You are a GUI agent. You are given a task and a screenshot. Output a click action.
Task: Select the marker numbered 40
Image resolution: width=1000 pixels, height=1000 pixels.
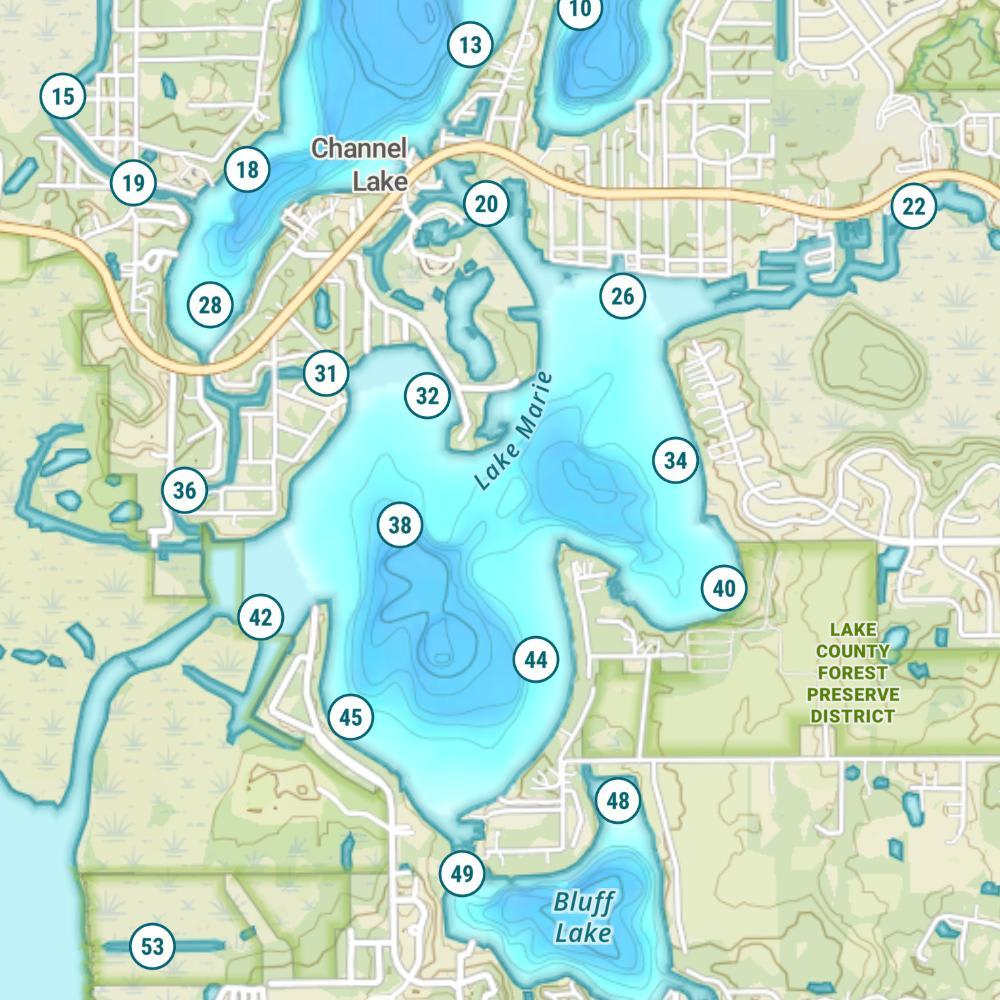click(x=724, y=588)
